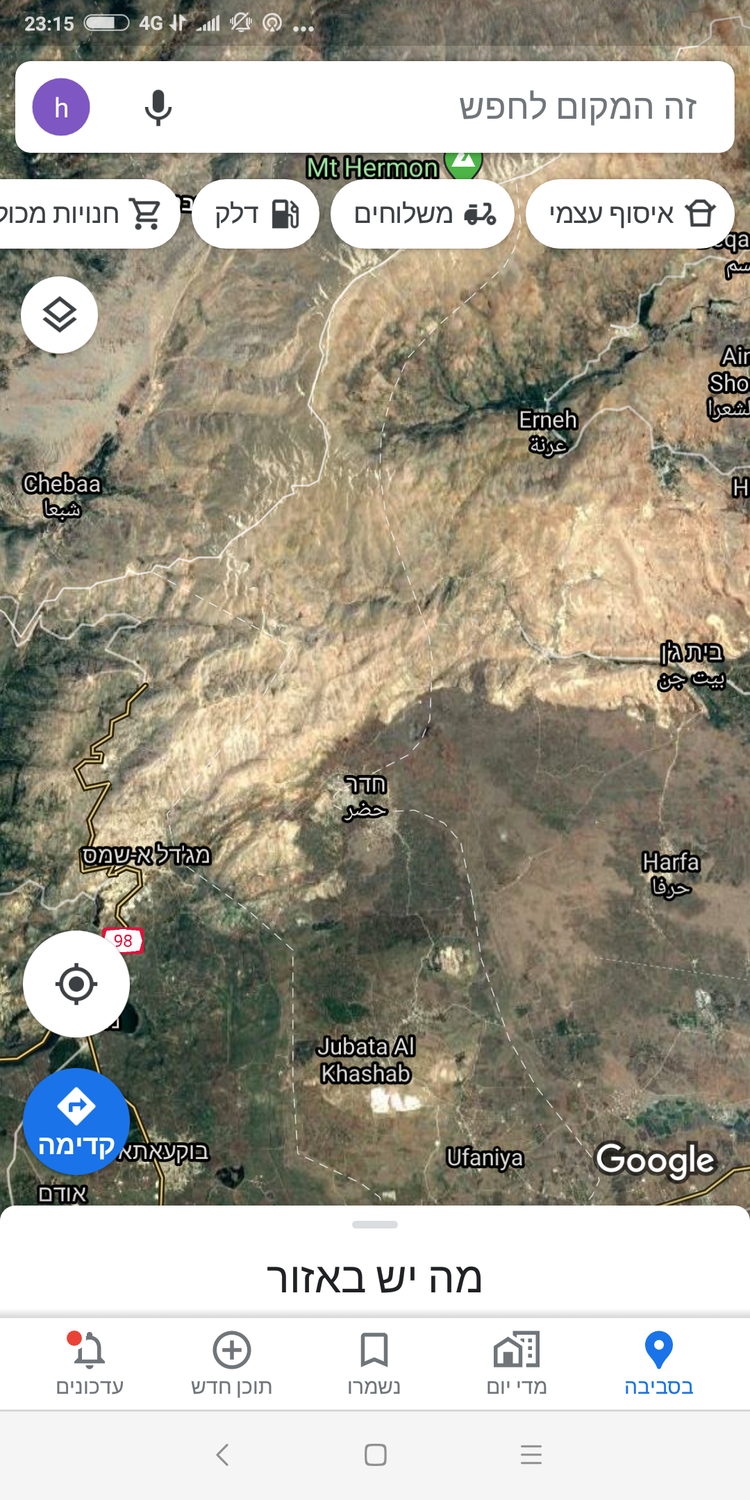The width and height of the screenshot is (750, 1500).
Task: Switch to the 'מדי יום' tab
Action: [516, 1363]
